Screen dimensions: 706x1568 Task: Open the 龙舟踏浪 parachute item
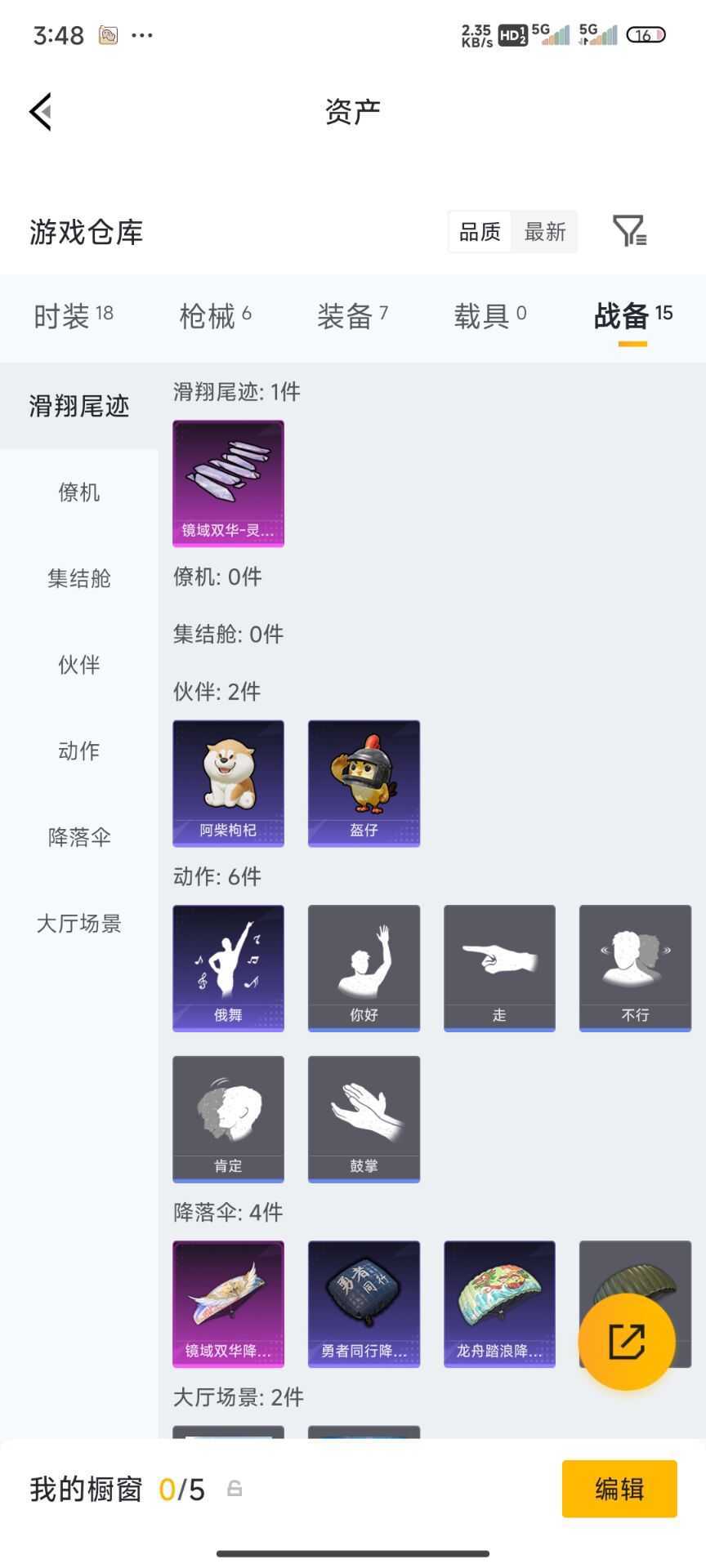(499, 1303)
